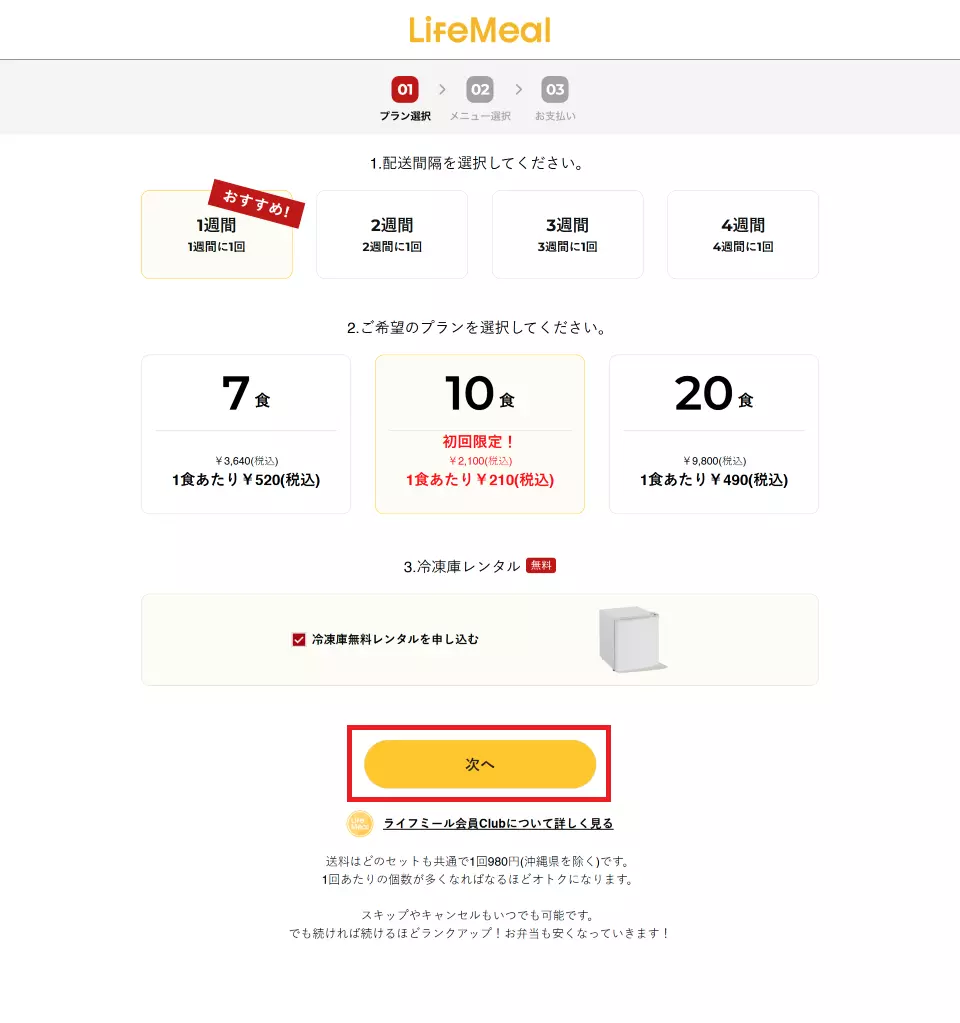Choose the 7食 meal plan
This screenshot has width=960, height=1023.
(246, 434)
